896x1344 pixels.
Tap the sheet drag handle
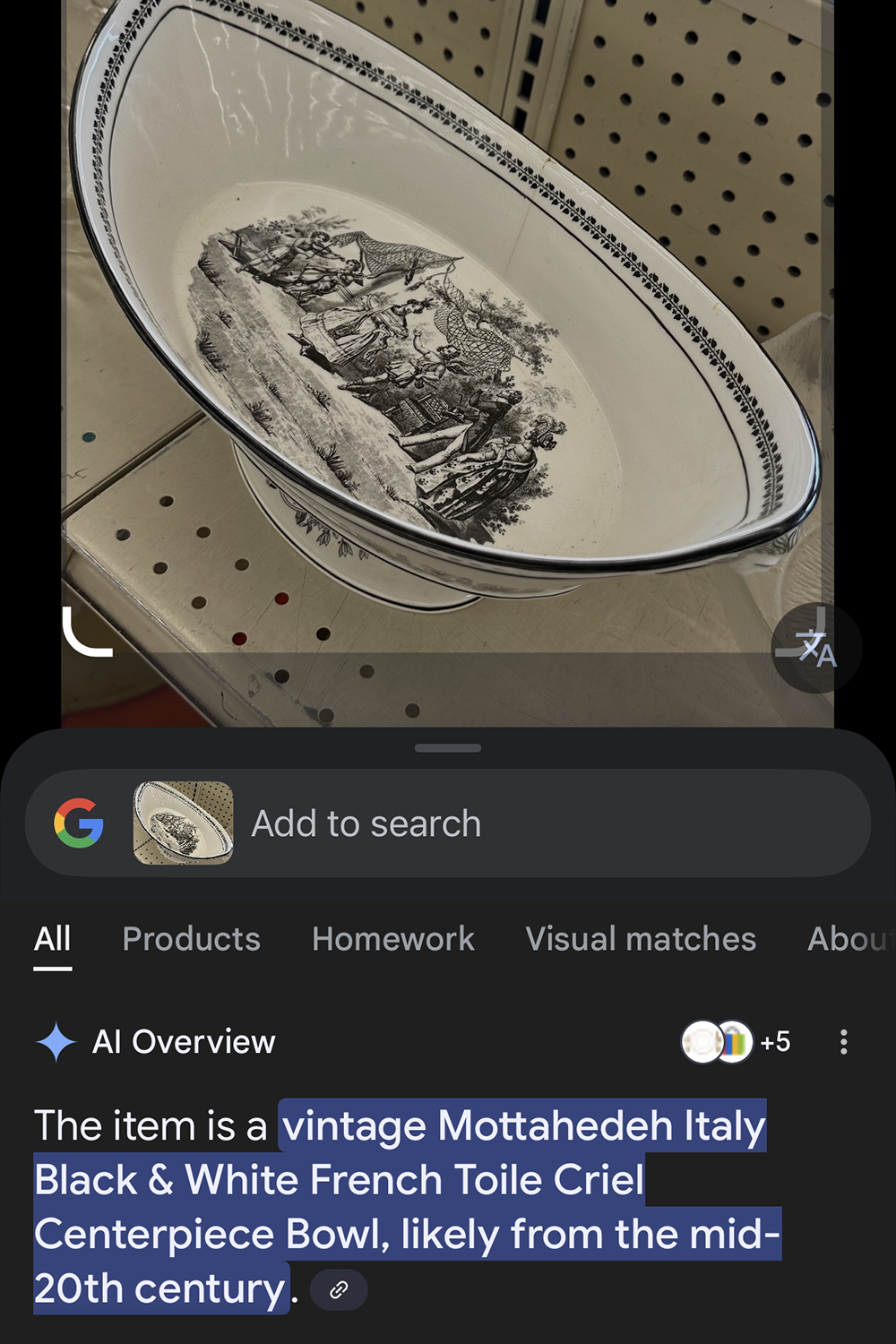[x=448, y=748]
